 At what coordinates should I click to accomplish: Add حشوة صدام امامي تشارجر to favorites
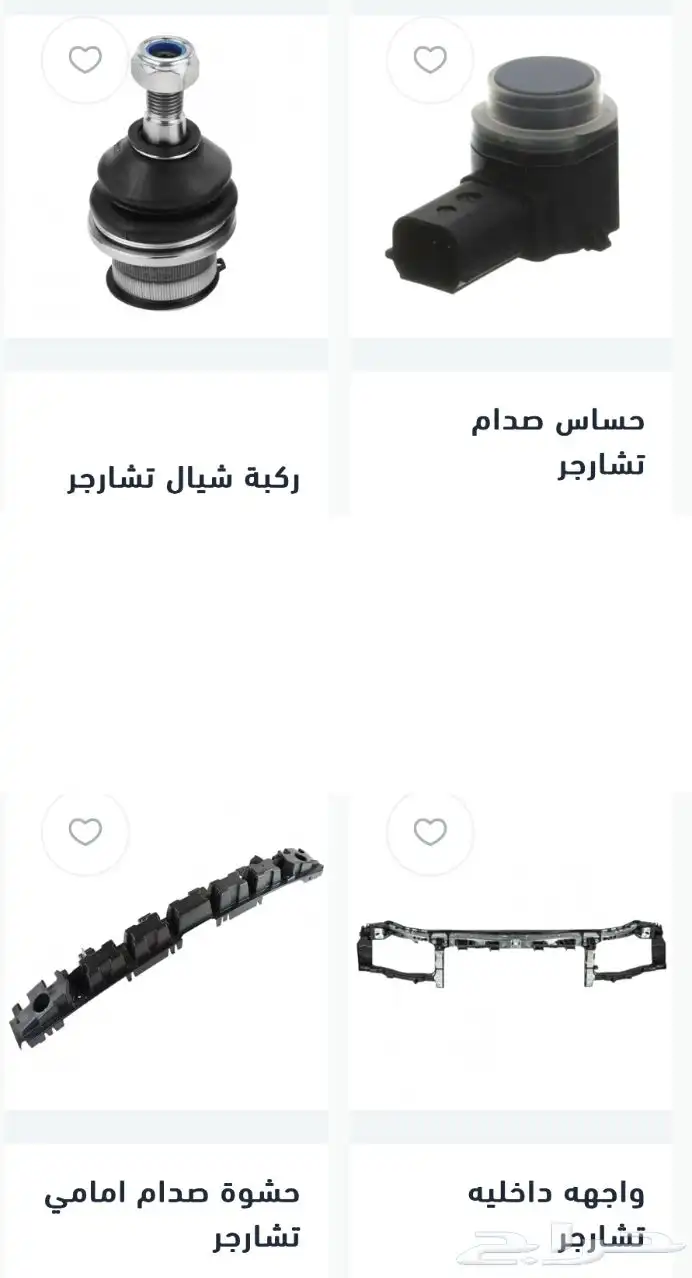click(x=85, y=832)
